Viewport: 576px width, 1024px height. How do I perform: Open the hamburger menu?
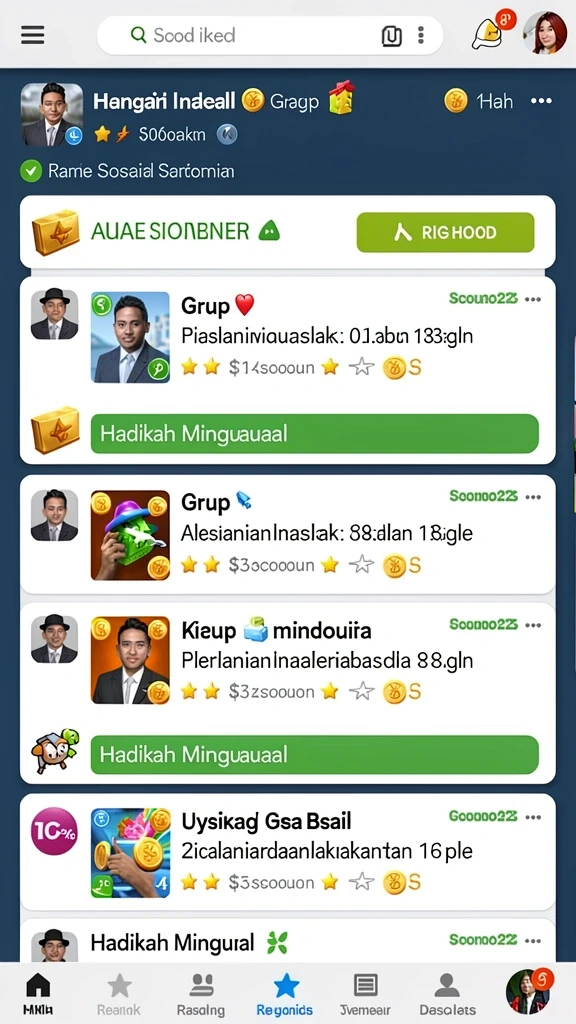(x=33, y=35)
